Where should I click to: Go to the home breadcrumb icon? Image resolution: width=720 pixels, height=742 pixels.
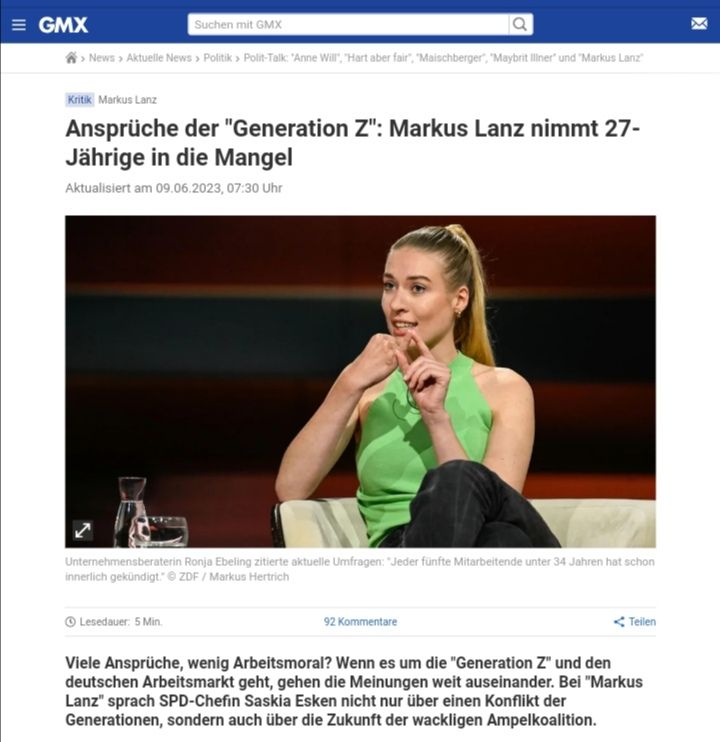pyautogui.click(x=71, y=58)
